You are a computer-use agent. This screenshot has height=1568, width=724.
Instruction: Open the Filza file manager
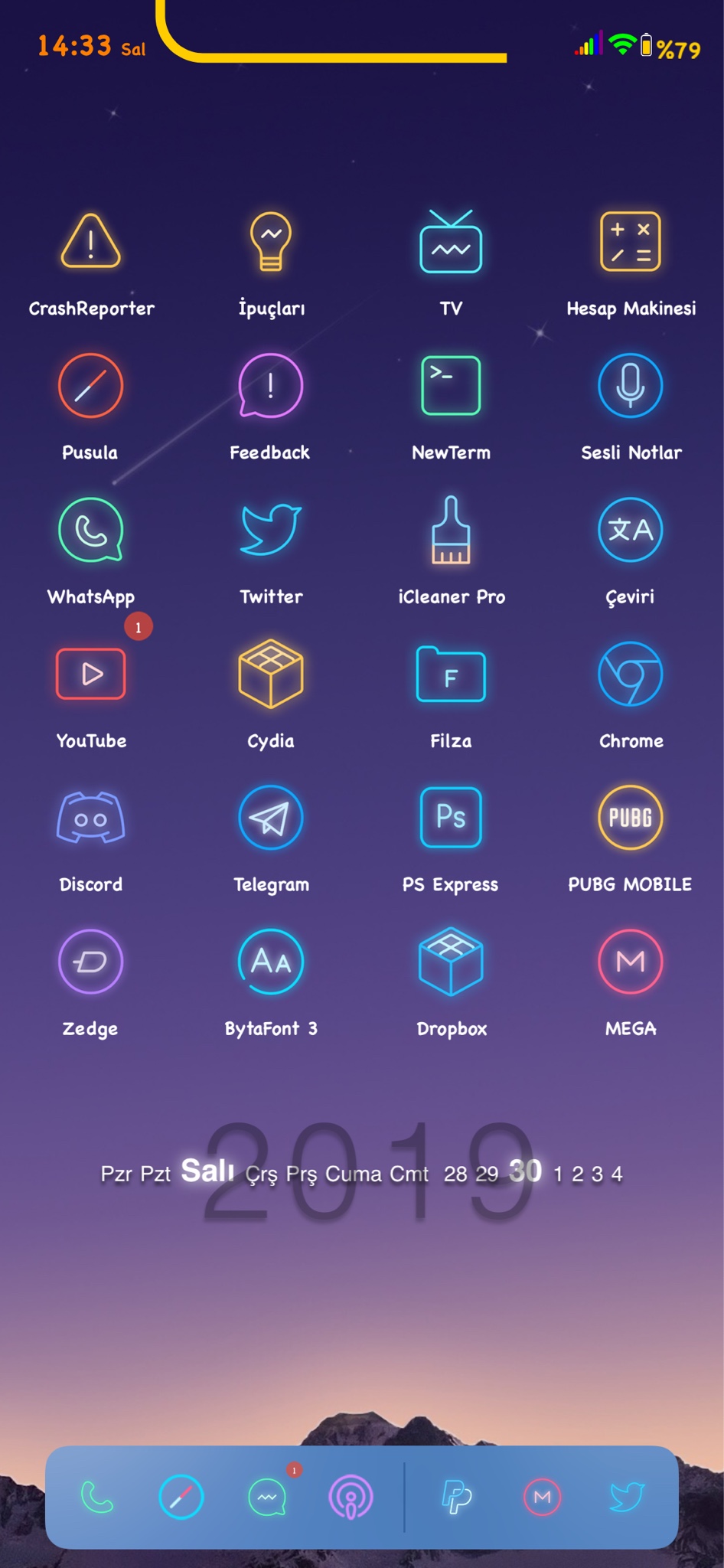point(451,674)
